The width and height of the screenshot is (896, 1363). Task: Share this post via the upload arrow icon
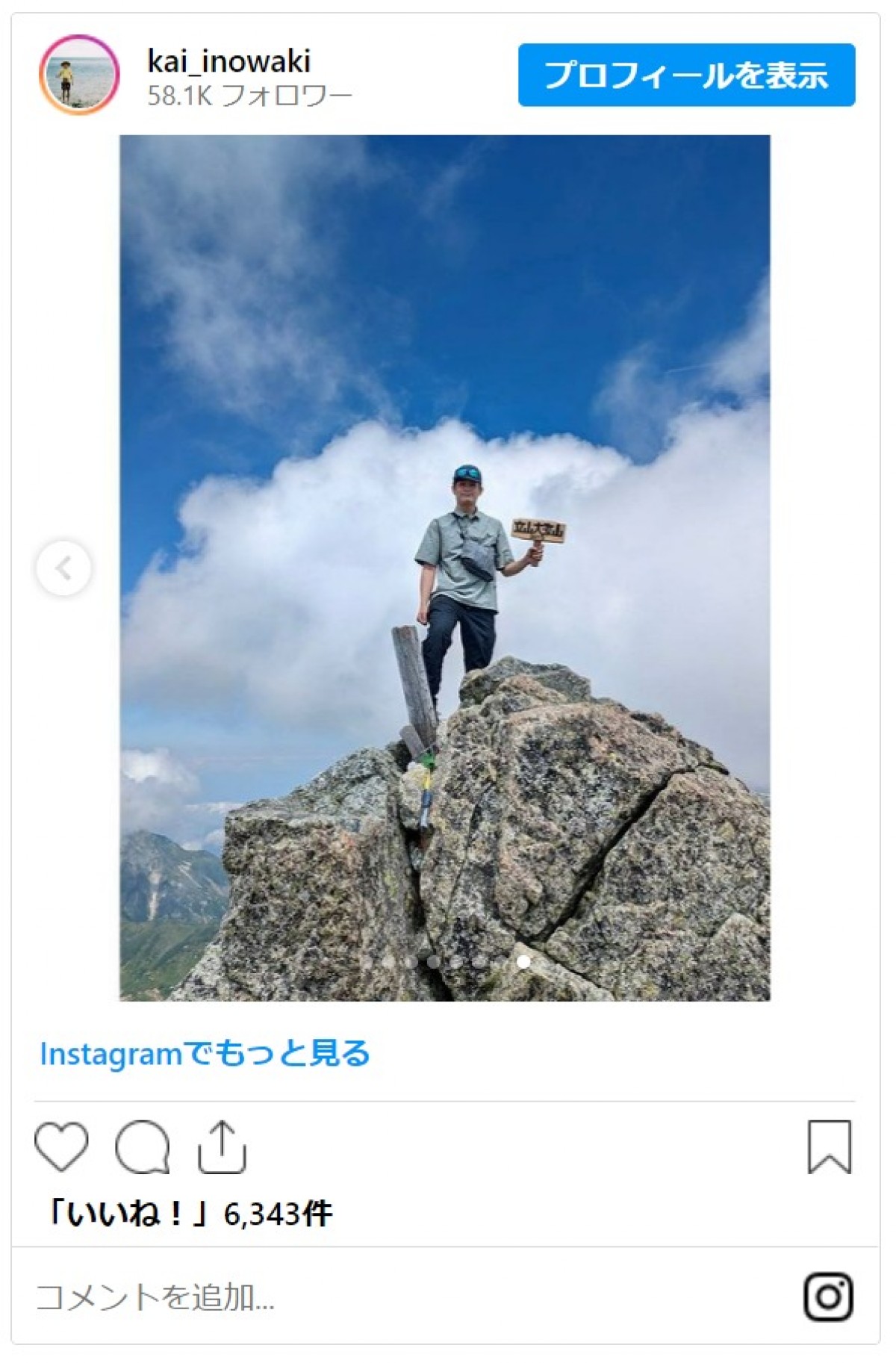pos(222,1146)
